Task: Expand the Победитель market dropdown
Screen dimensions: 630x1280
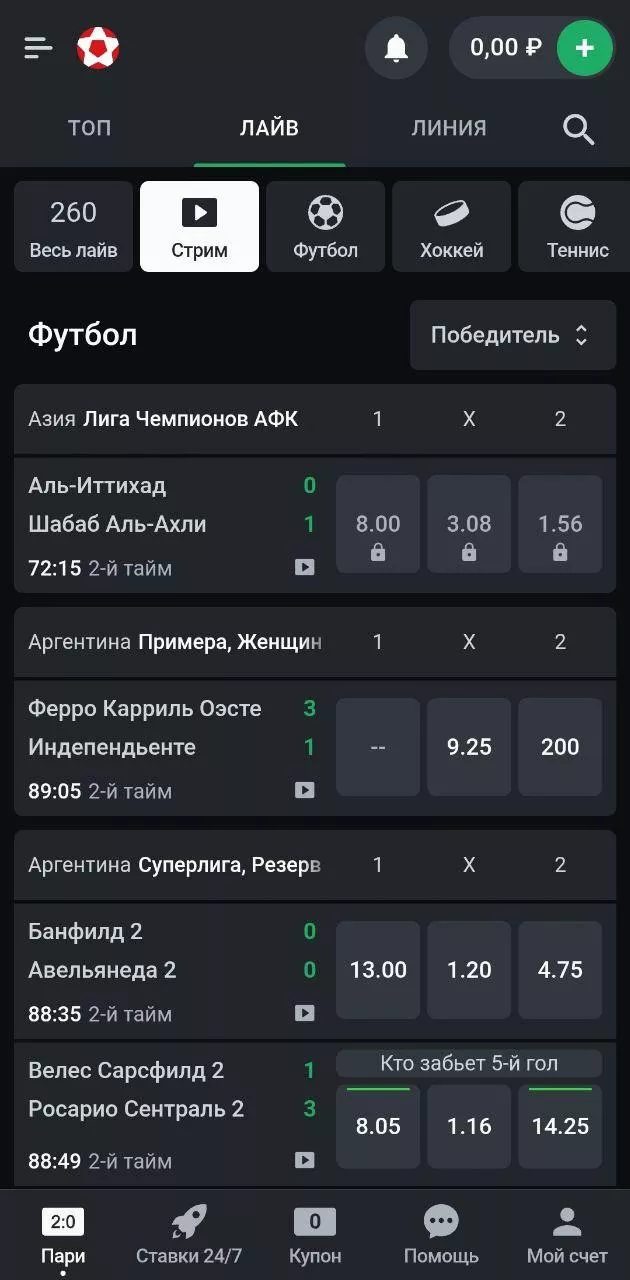Action: 512,335
